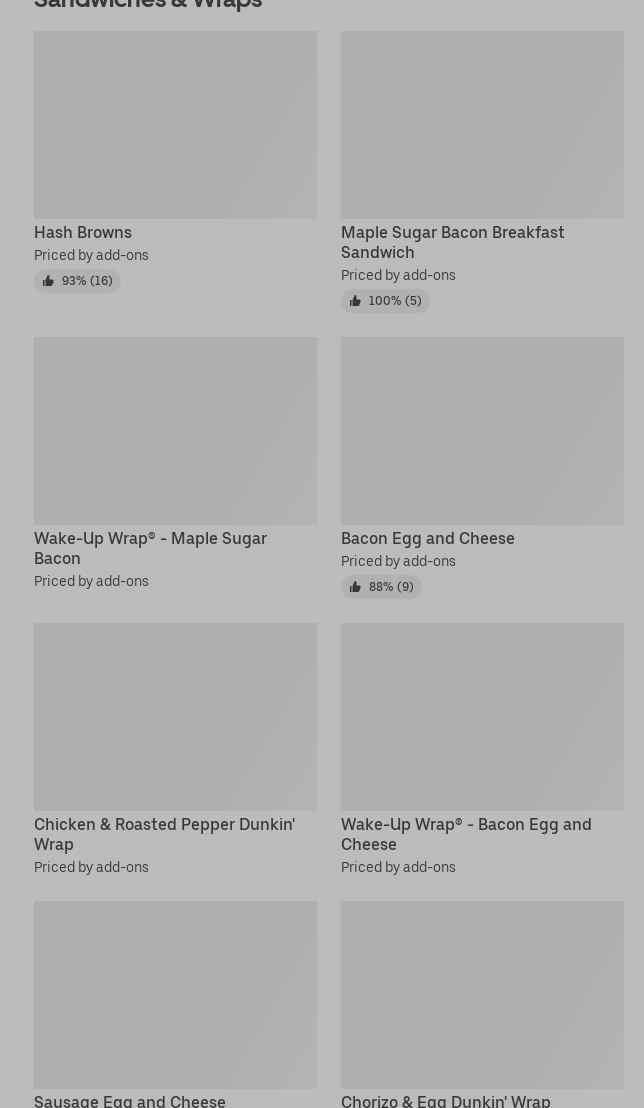Select the Sausage Egg and Cheese item
The width and height of the screenshot is (644, 1108).
tap(175, 995)
